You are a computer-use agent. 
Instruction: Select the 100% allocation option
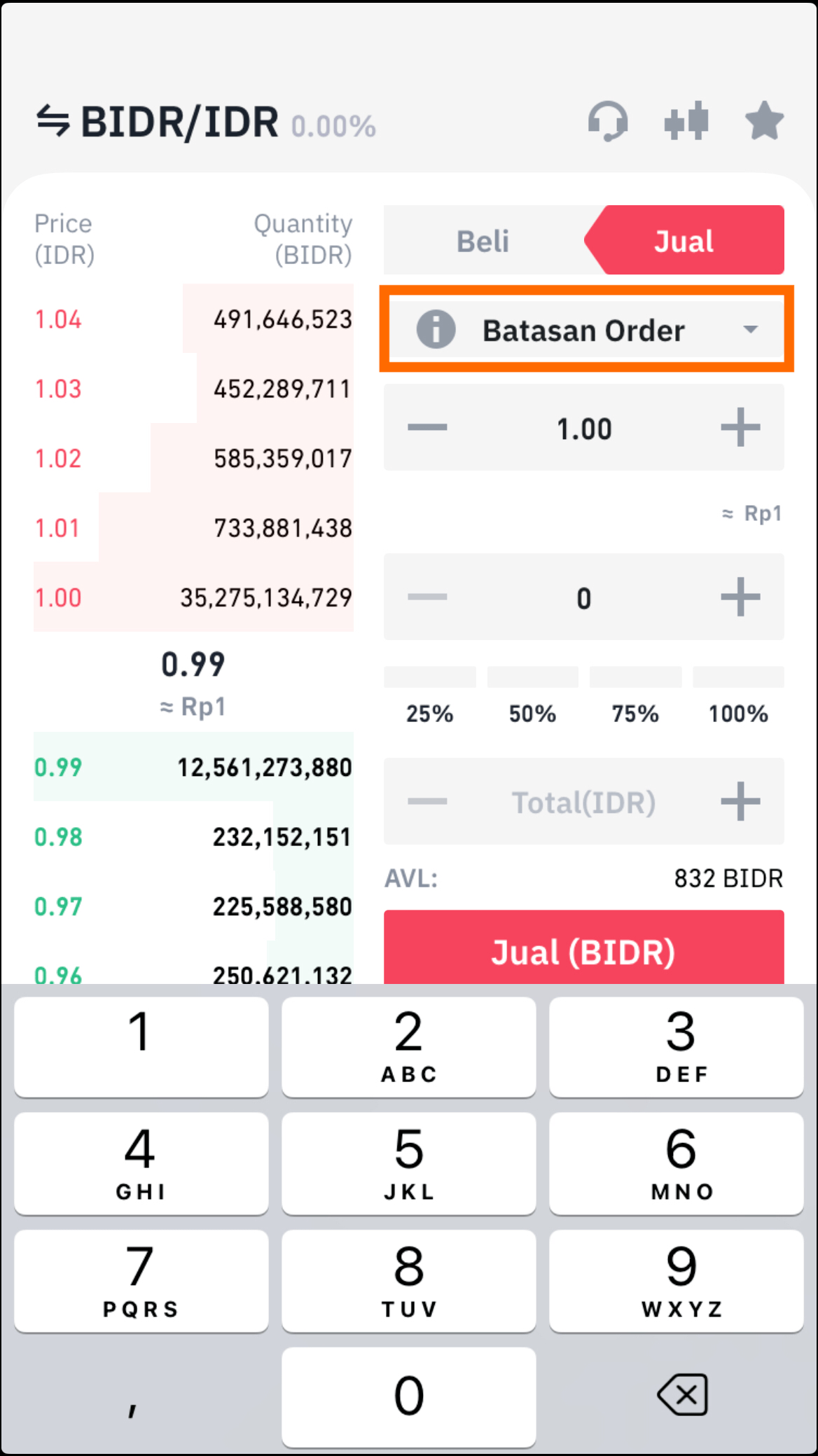click(x=737, y=700)
